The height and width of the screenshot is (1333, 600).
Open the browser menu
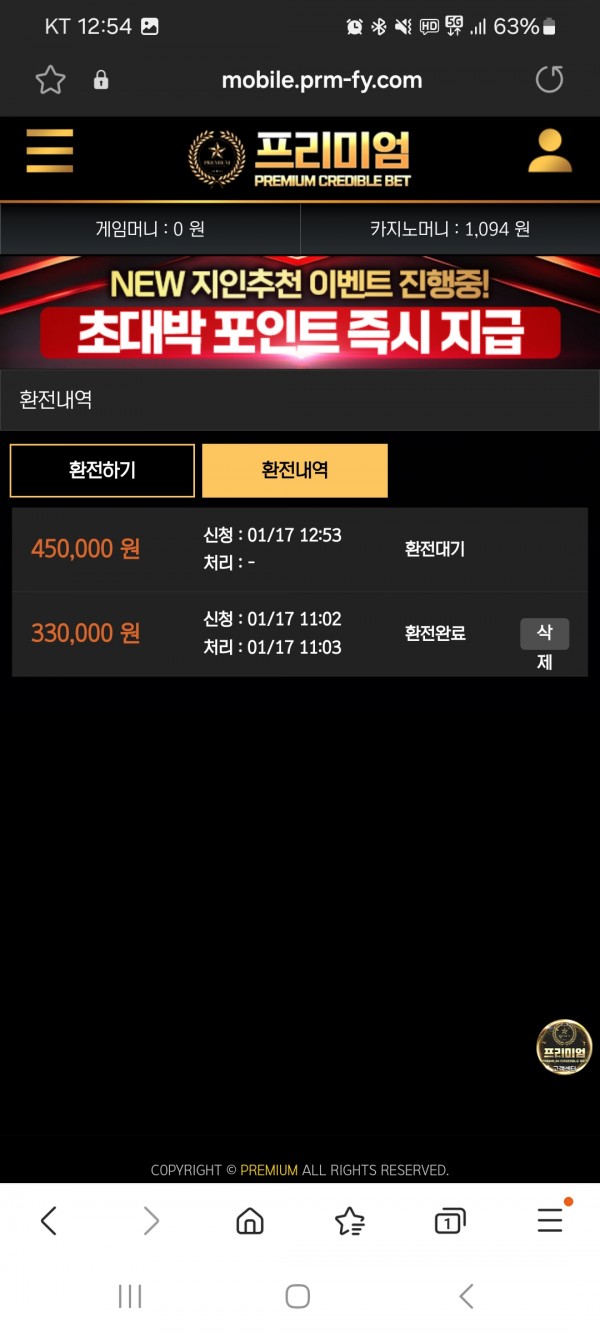(x=549, y=1220)
